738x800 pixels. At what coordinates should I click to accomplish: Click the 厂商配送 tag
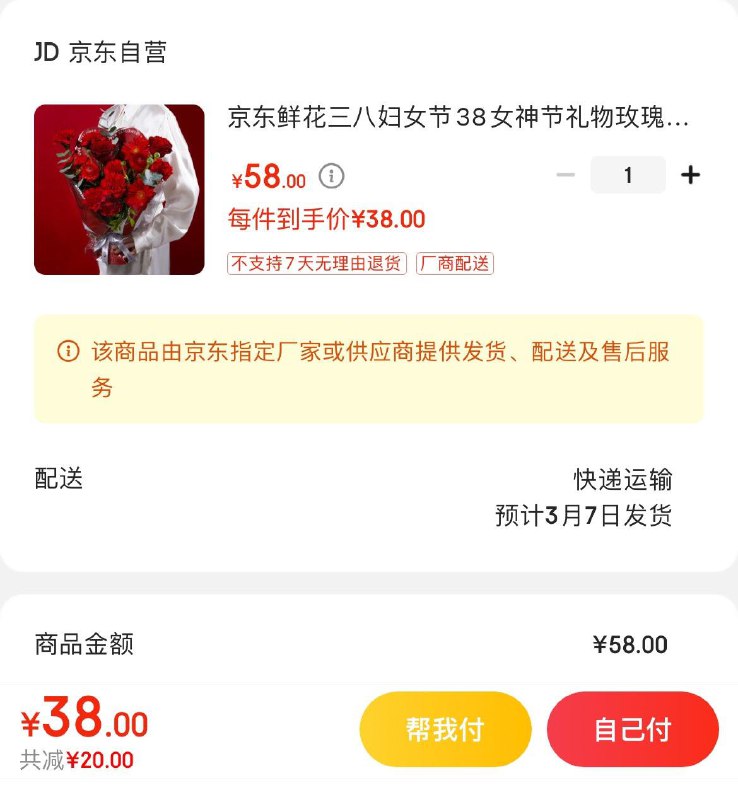[455, 265]
